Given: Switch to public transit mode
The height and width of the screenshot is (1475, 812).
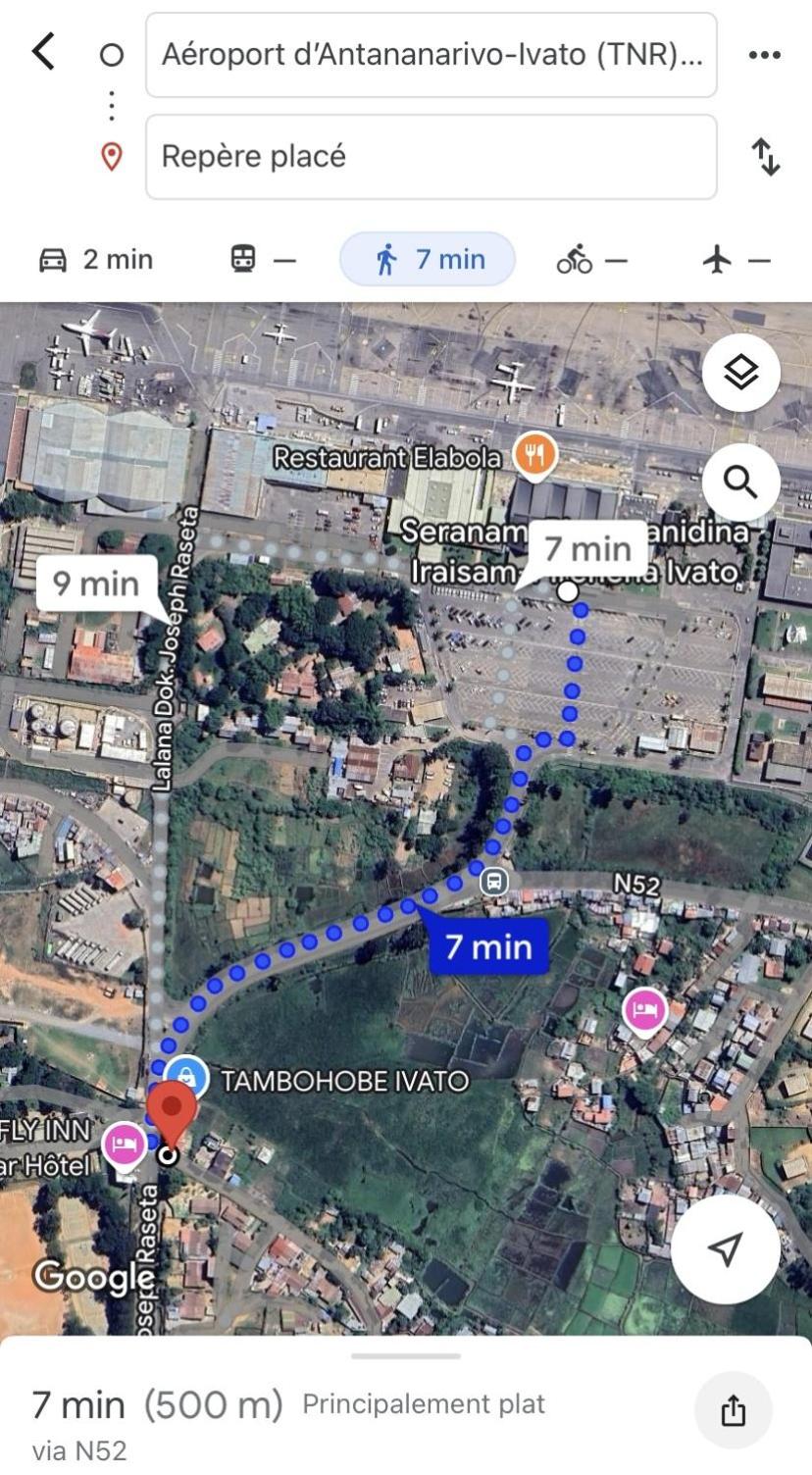Looking at the screenshot, I should click(261, 260).
